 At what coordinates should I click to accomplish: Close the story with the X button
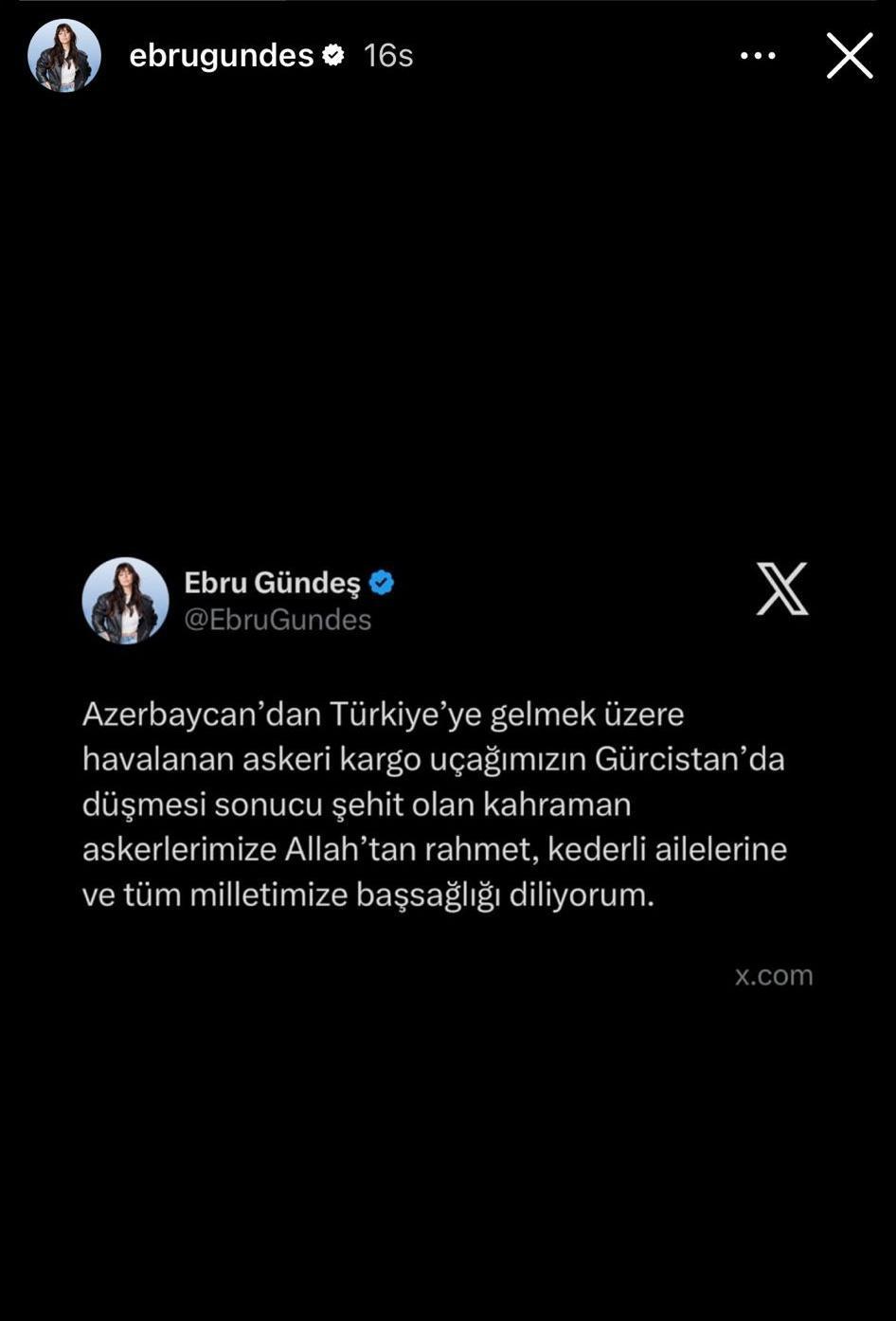849,55
